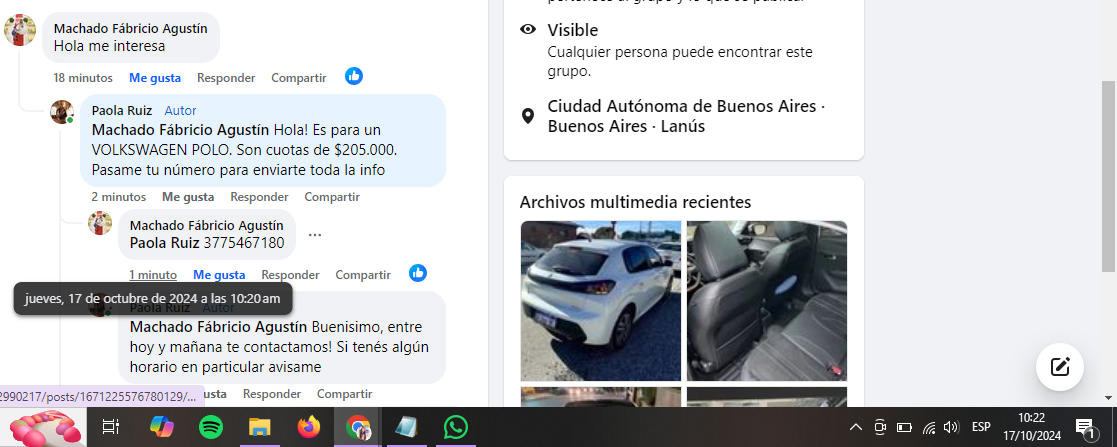Reply to Paola Ruiz's Volkswagen Polo comment
The width and height of the screenshot is (1117, 447).
259,197
